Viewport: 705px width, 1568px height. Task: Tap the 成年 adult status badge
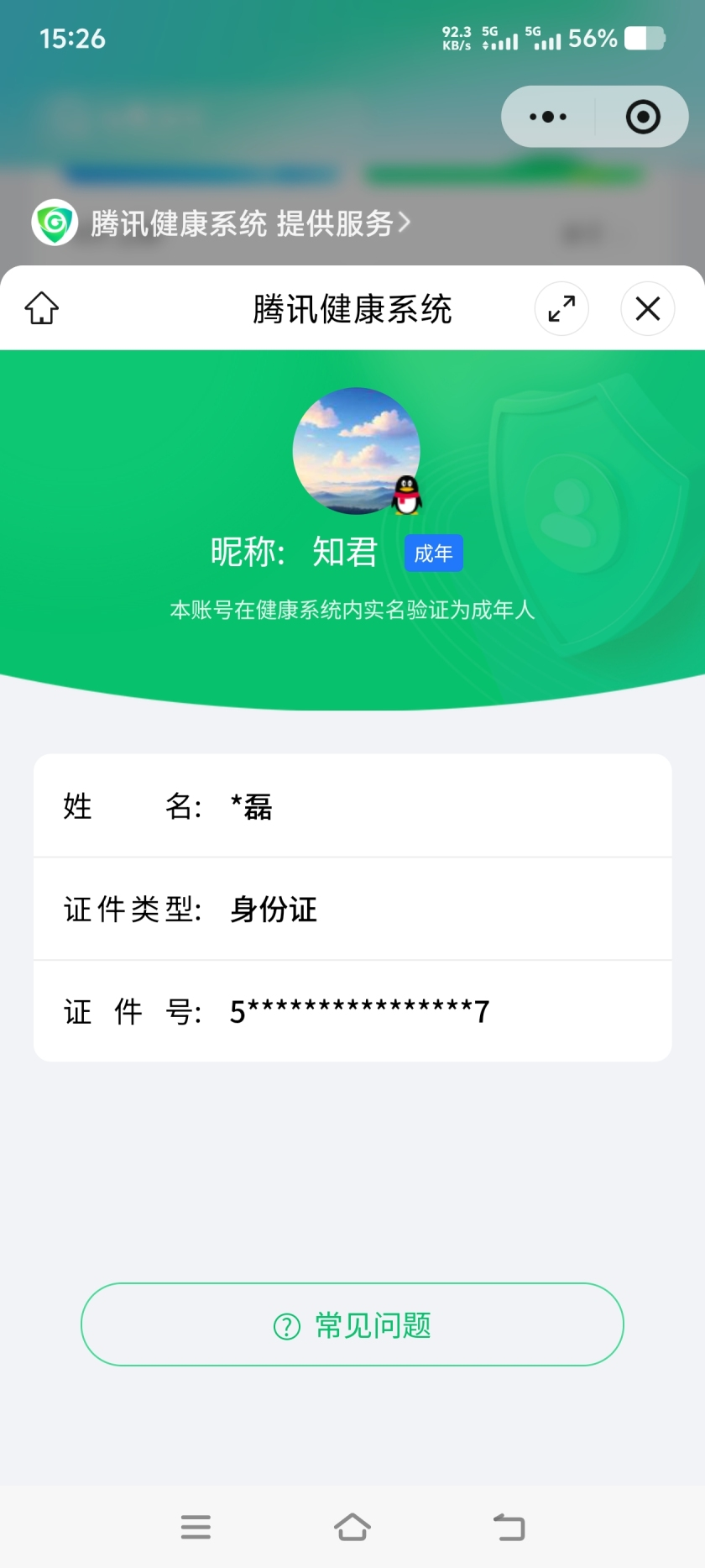pos(433,553)
